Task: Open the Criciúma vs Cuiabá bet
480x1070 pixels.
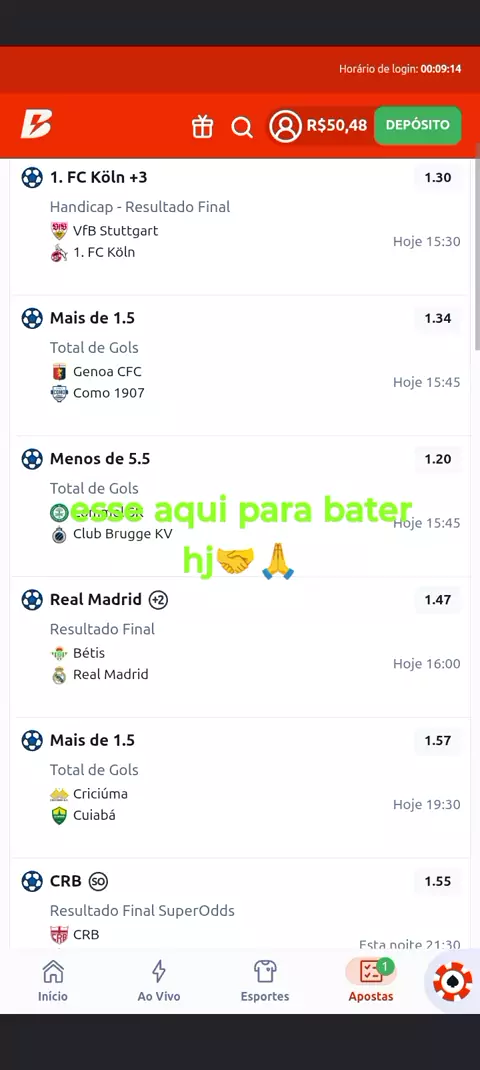Action: click(x=240, y=787)
